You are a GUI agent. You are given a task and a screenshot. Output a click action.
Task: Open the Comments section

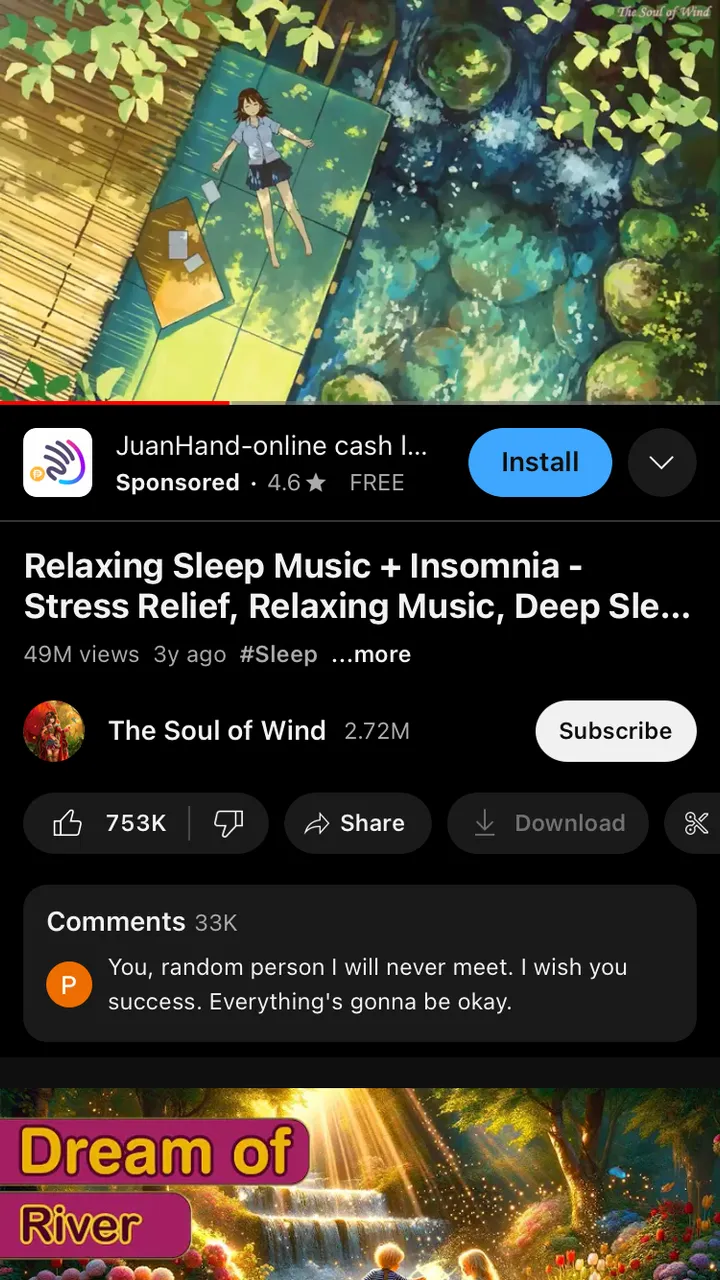[360, 963]
